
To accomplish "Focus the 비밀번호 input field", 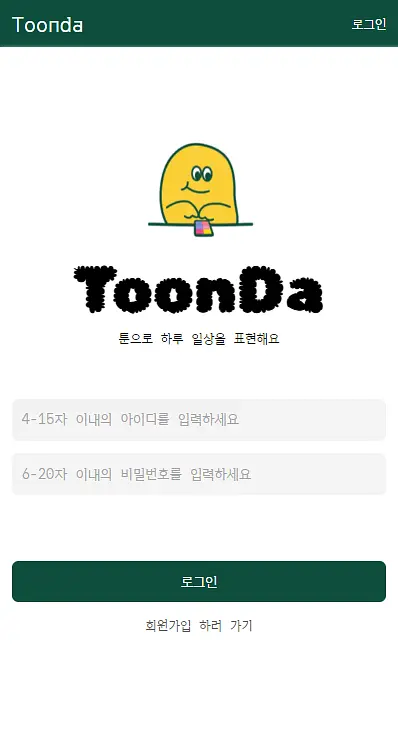I will (199, 474).
